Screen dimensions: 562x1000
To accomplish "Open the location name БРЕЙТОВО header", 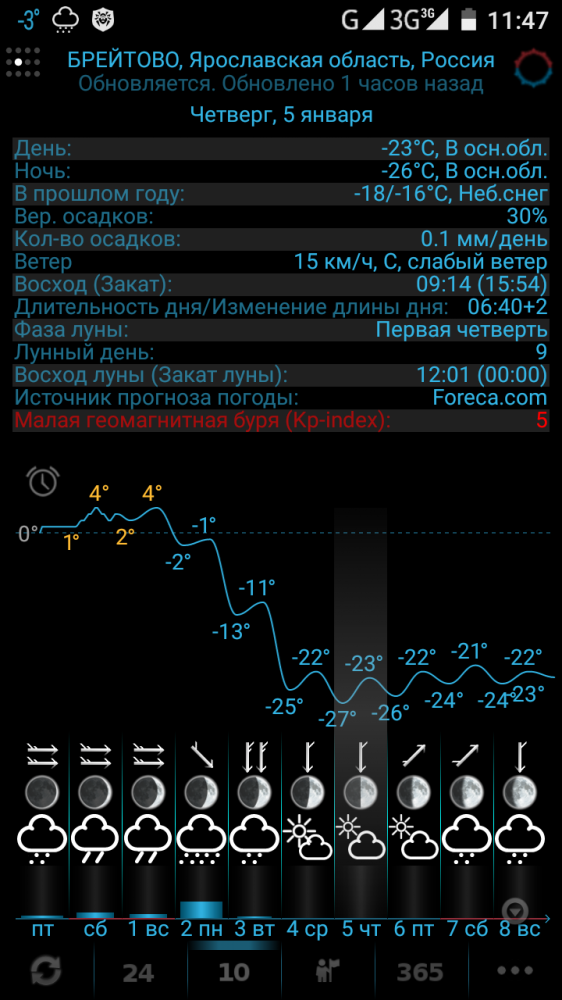I will [x=281, y=61].
